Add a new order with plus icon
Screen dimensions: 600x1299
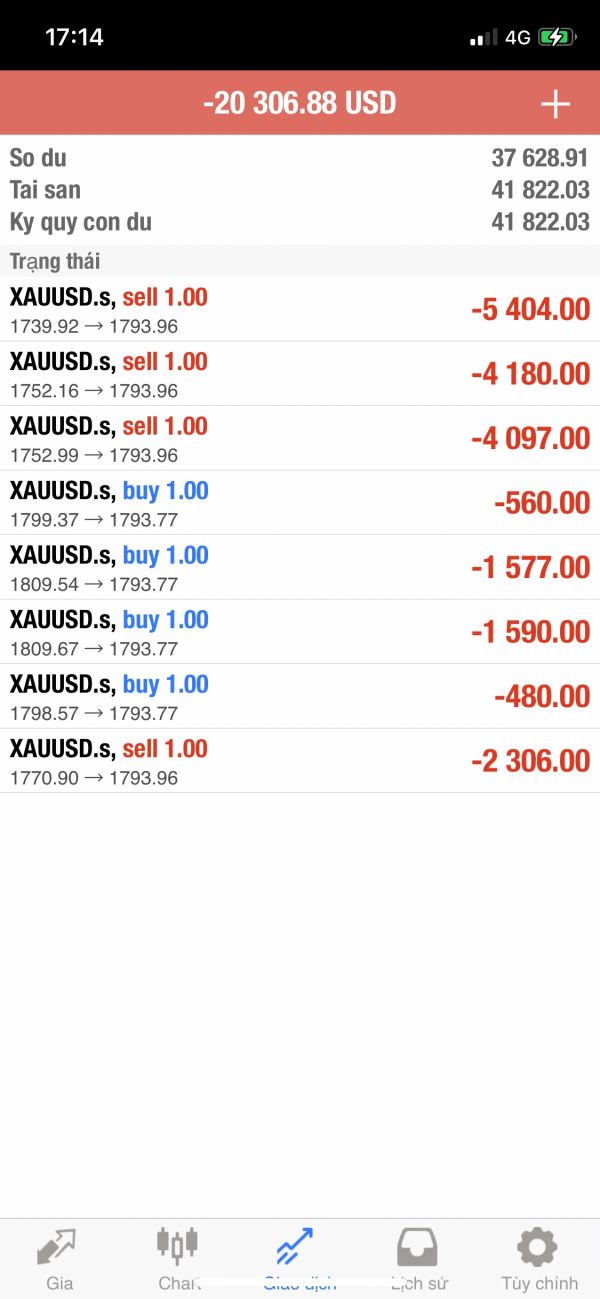(554, 103)
